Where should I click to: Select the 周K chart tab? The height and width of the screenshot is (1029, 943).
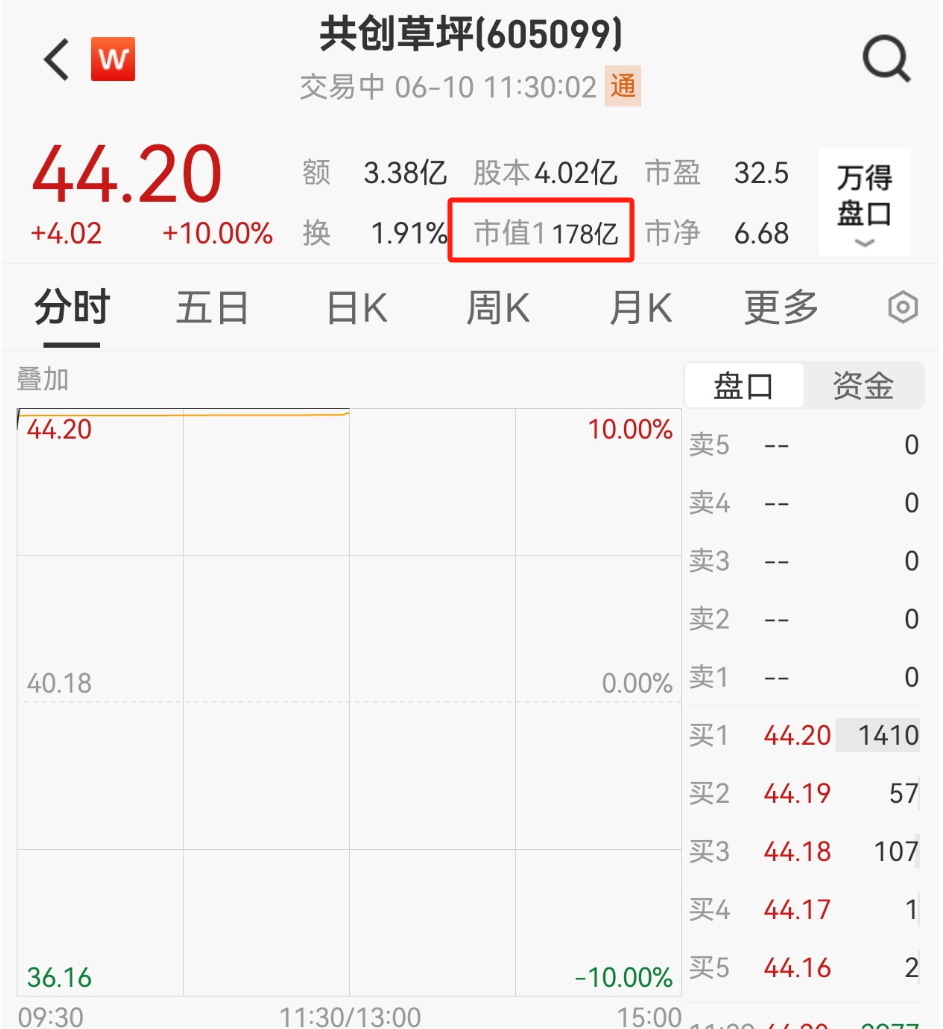click(498, 308)
